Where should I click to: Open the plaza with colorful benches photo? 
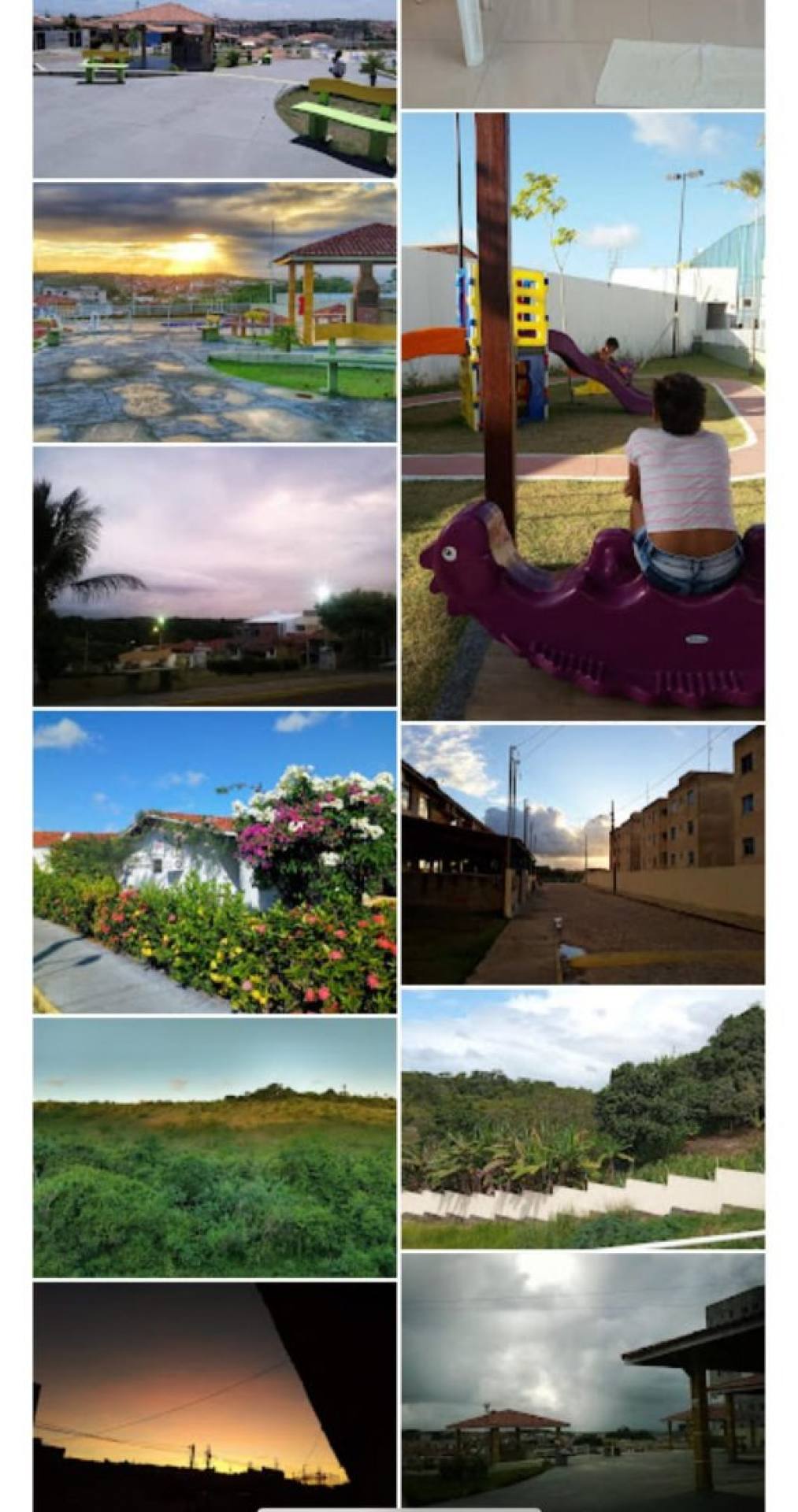[x=214, y=89]
